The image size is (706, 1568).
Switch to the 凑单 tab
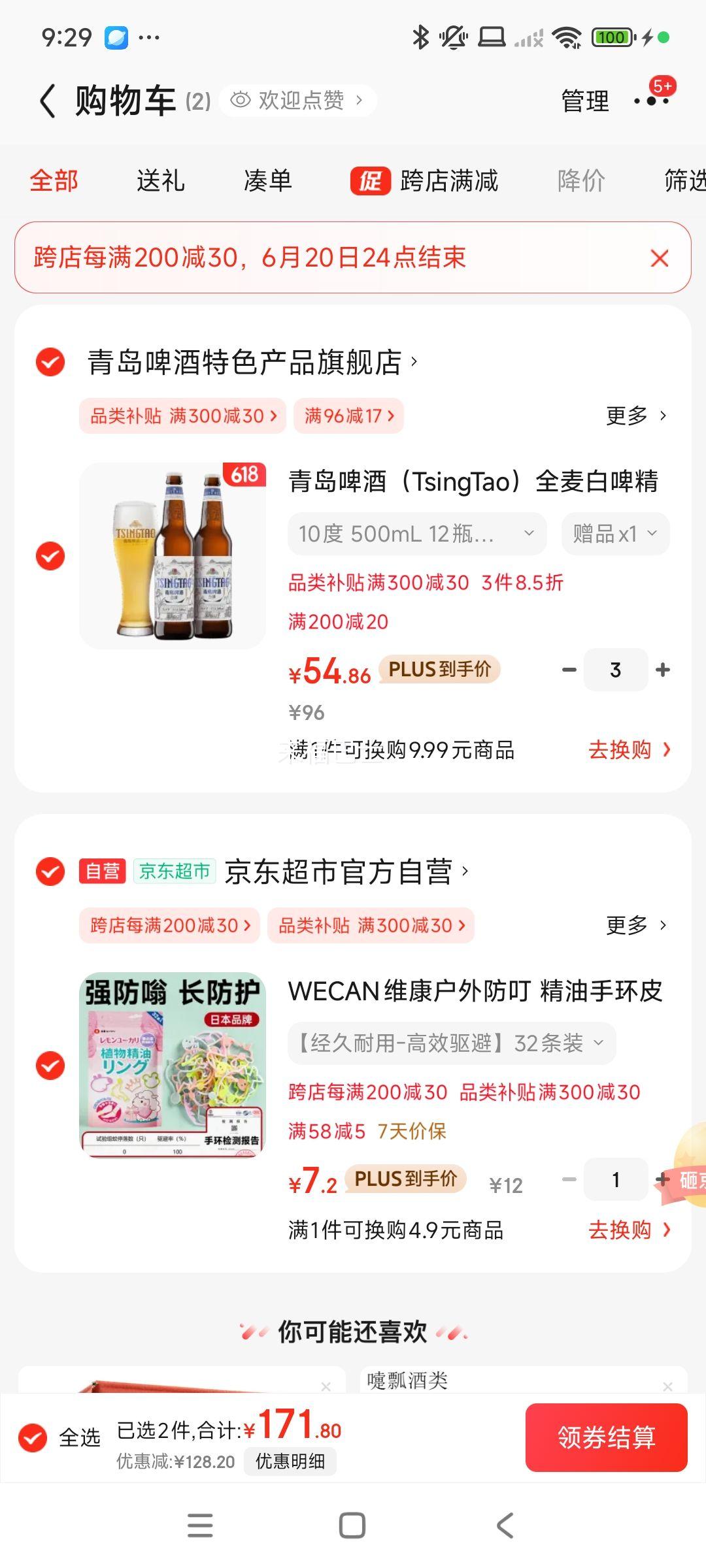tap(267, 180)
